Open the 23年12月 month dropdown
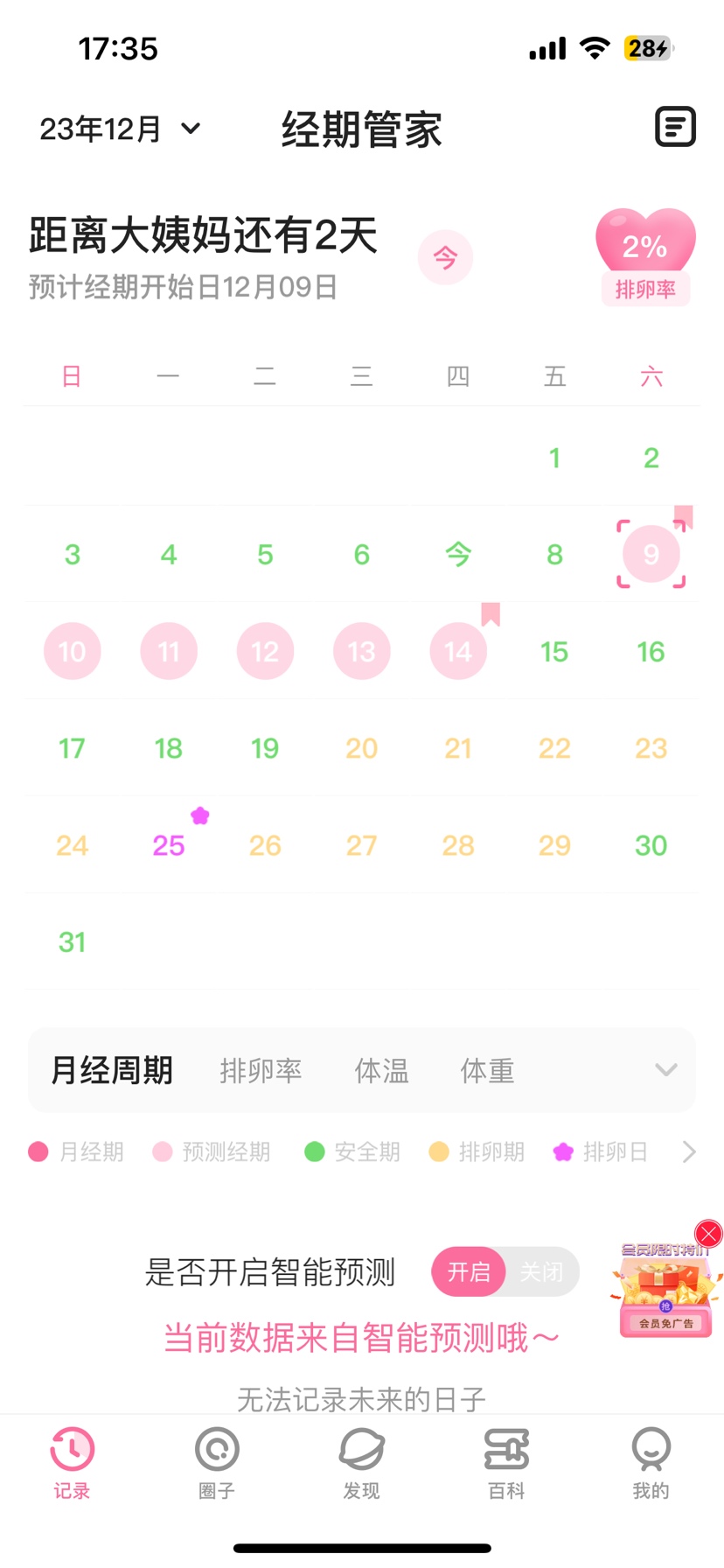This screenshot has width=724, height=1568. click(120, 129)
